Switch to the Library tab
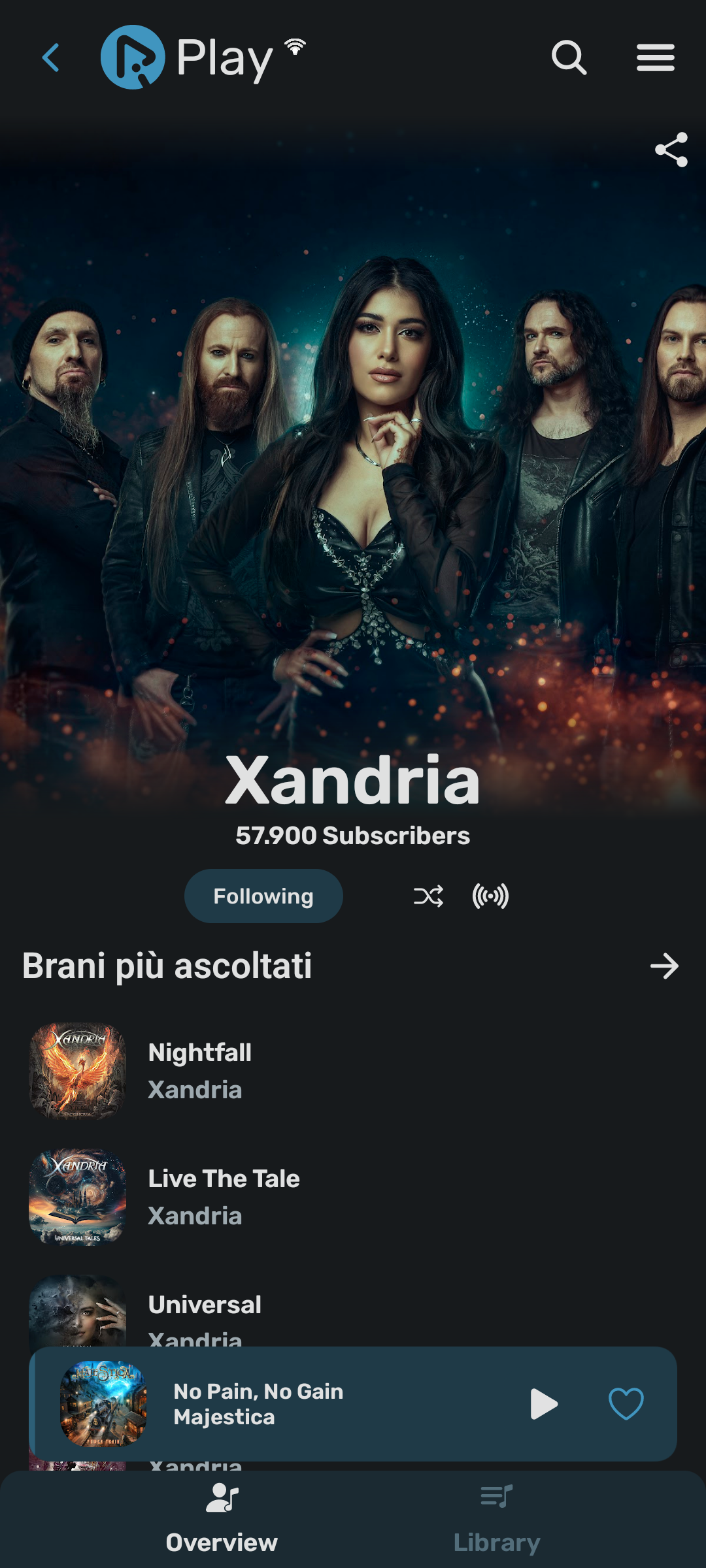706x1568 pixels. 497,1519
